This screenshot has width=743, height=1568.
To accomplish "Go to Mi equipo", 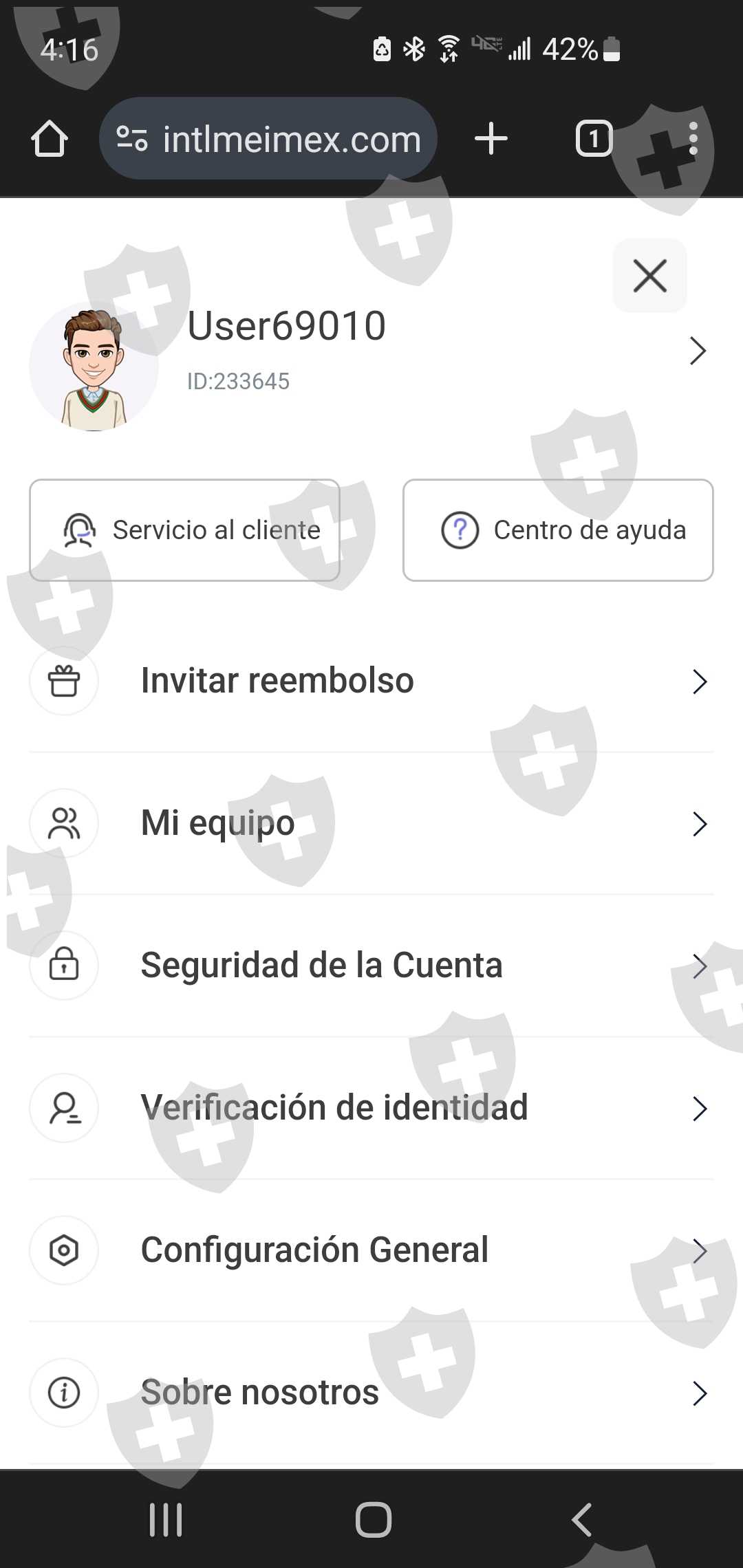I will coord(371,823).
